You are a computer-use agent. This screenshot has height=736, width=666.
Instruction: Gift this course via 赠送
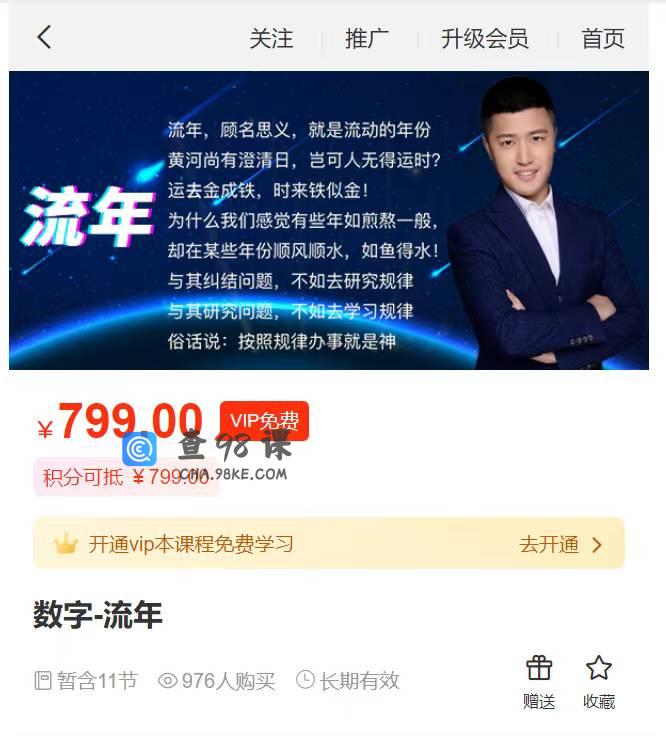click(x=539, y=682)
